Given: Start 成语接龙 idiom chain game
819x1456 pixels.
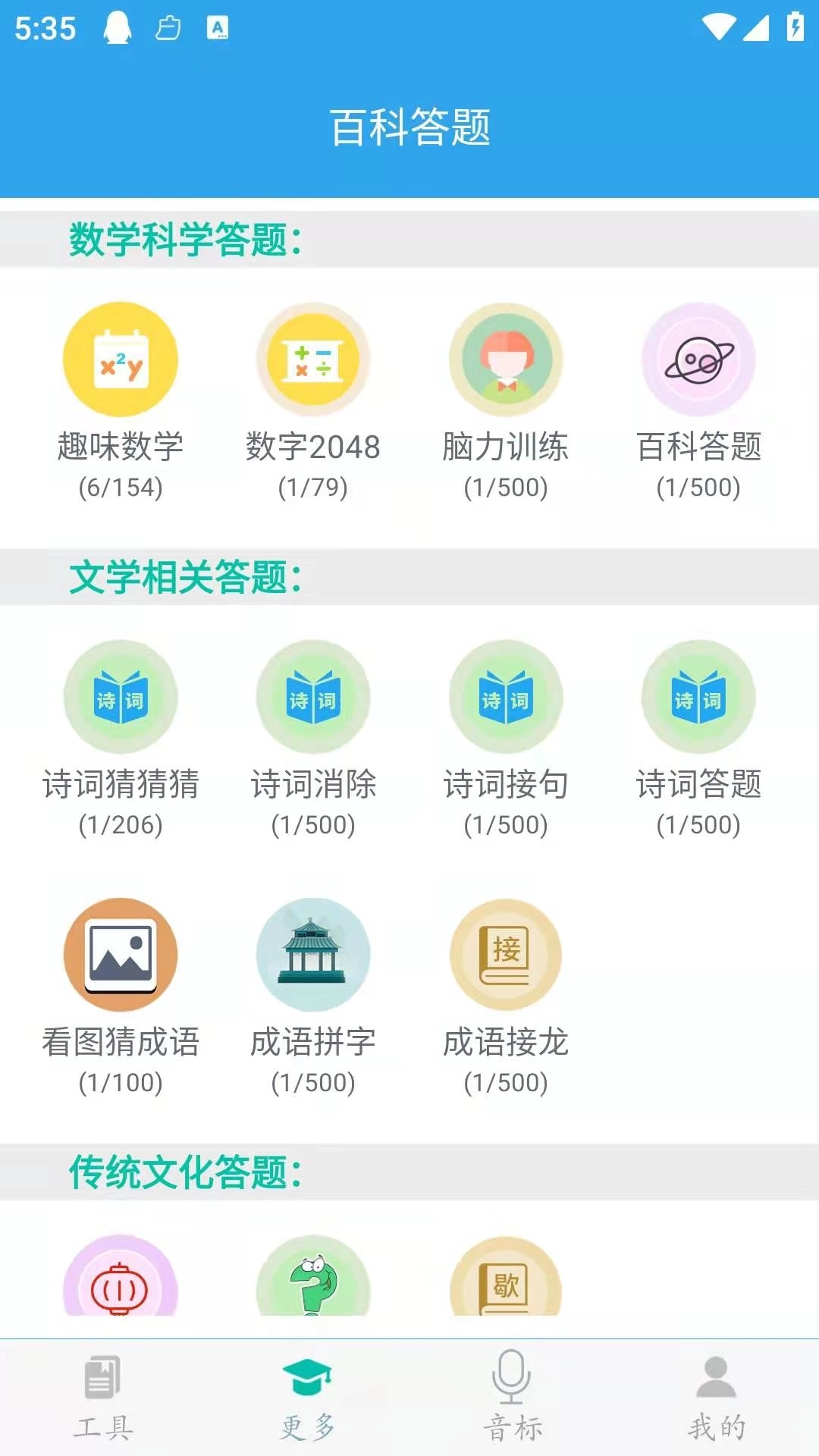Looking at the screenshot, I should (504, 955).
